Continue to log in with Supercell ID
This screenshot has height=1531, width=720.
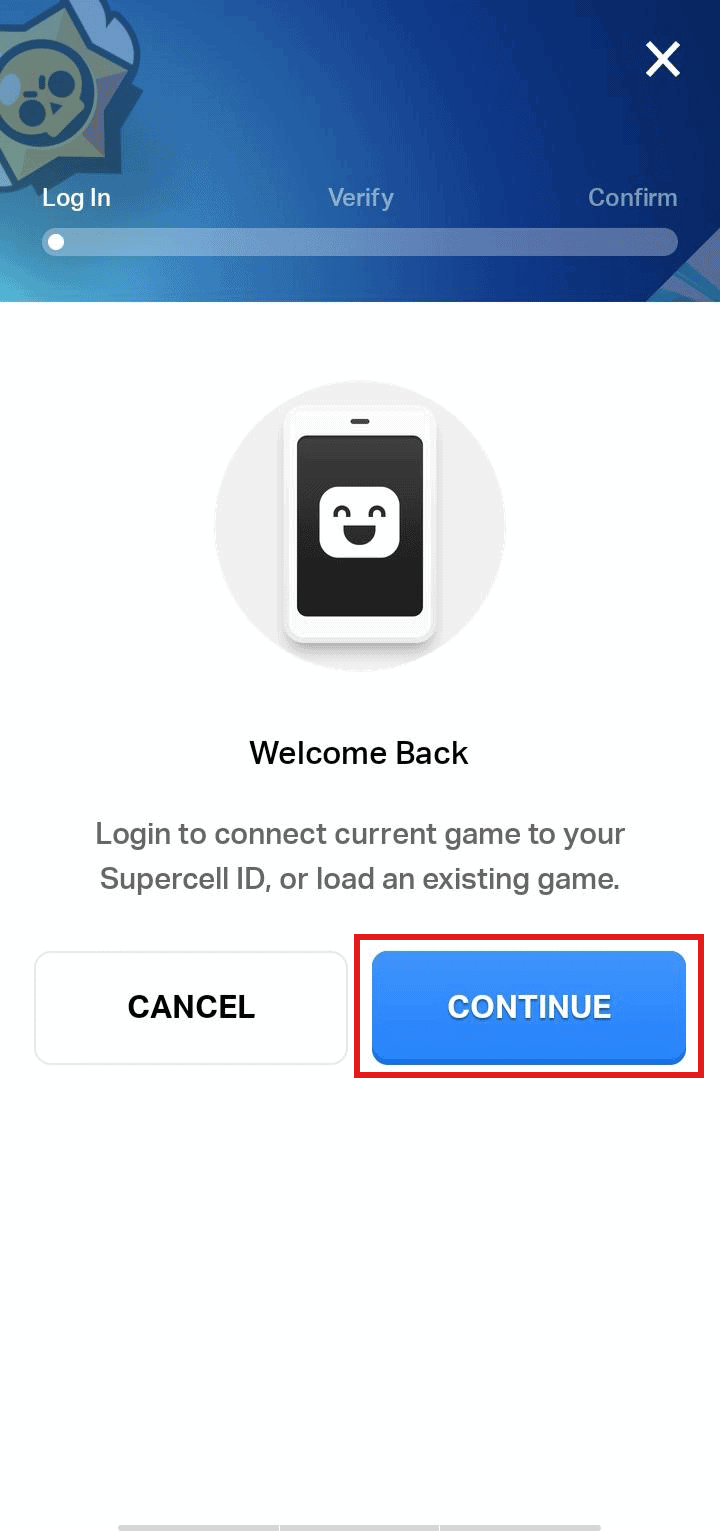tap(529, 1007)
